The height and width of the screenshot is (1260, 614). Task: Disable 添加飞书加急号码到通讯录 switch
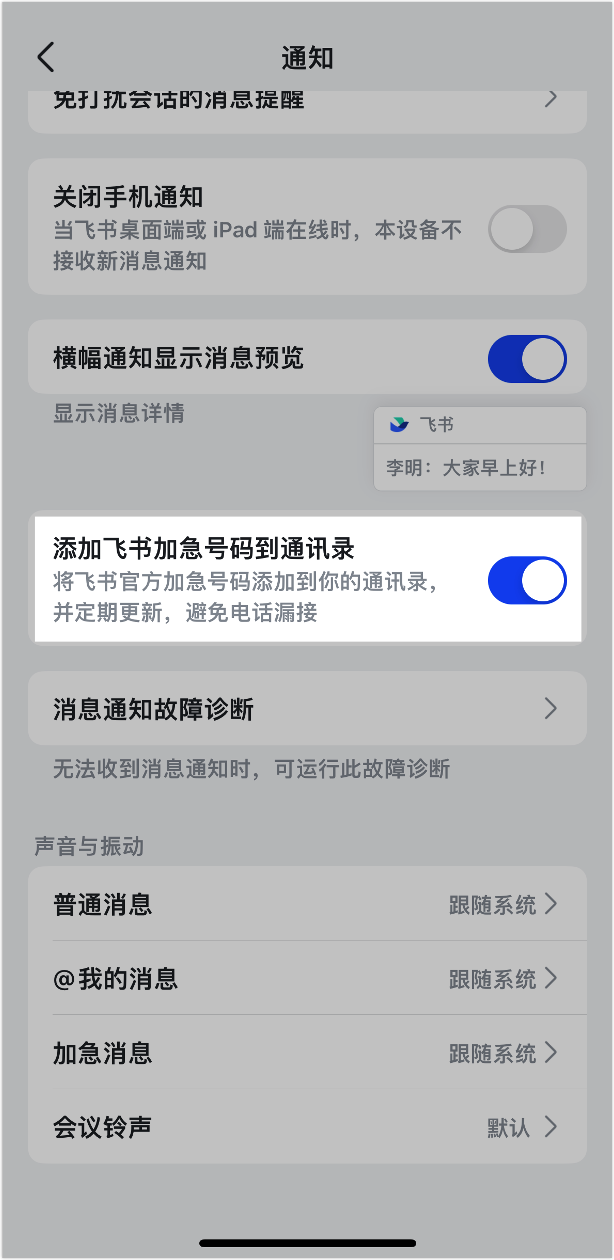pyautogui.click(x=527, y=580)
